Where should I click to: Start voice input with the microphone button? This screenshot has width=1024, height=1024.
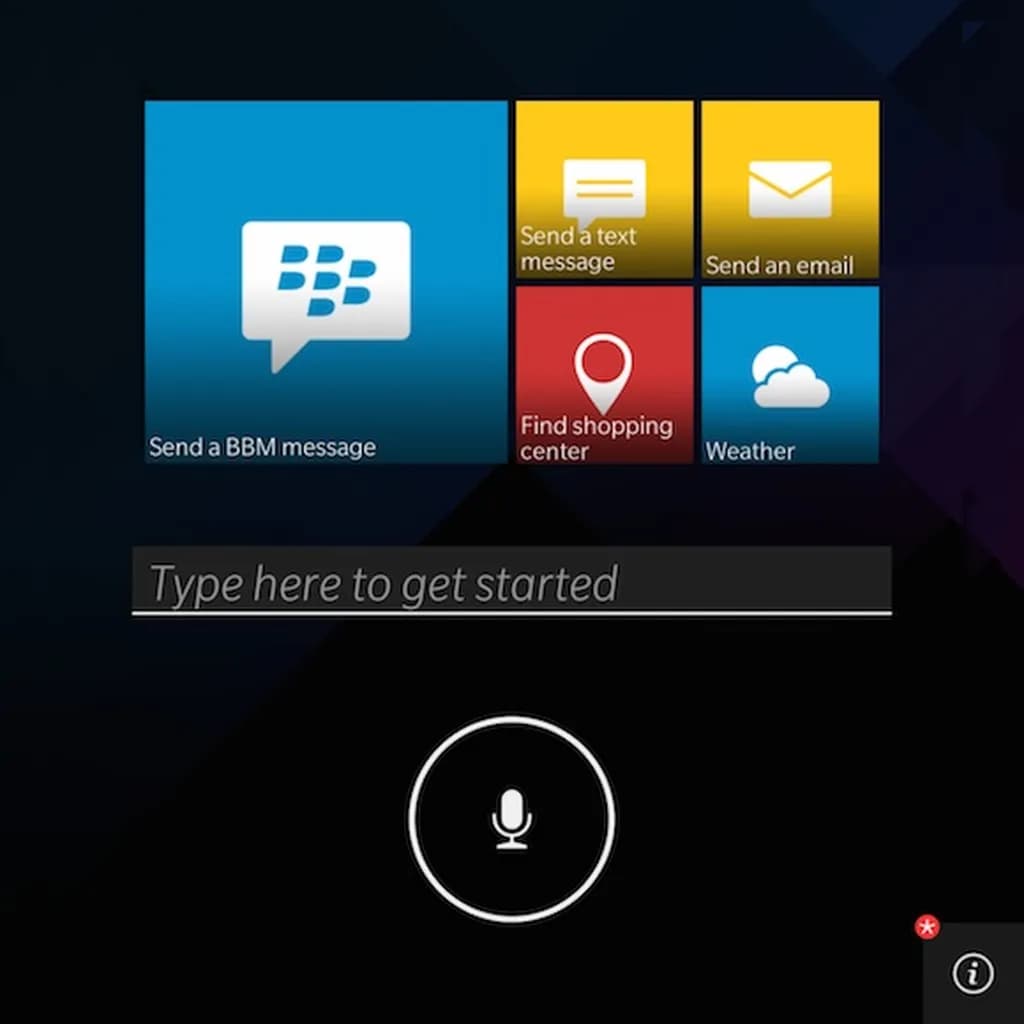click(x=511, y=818)
